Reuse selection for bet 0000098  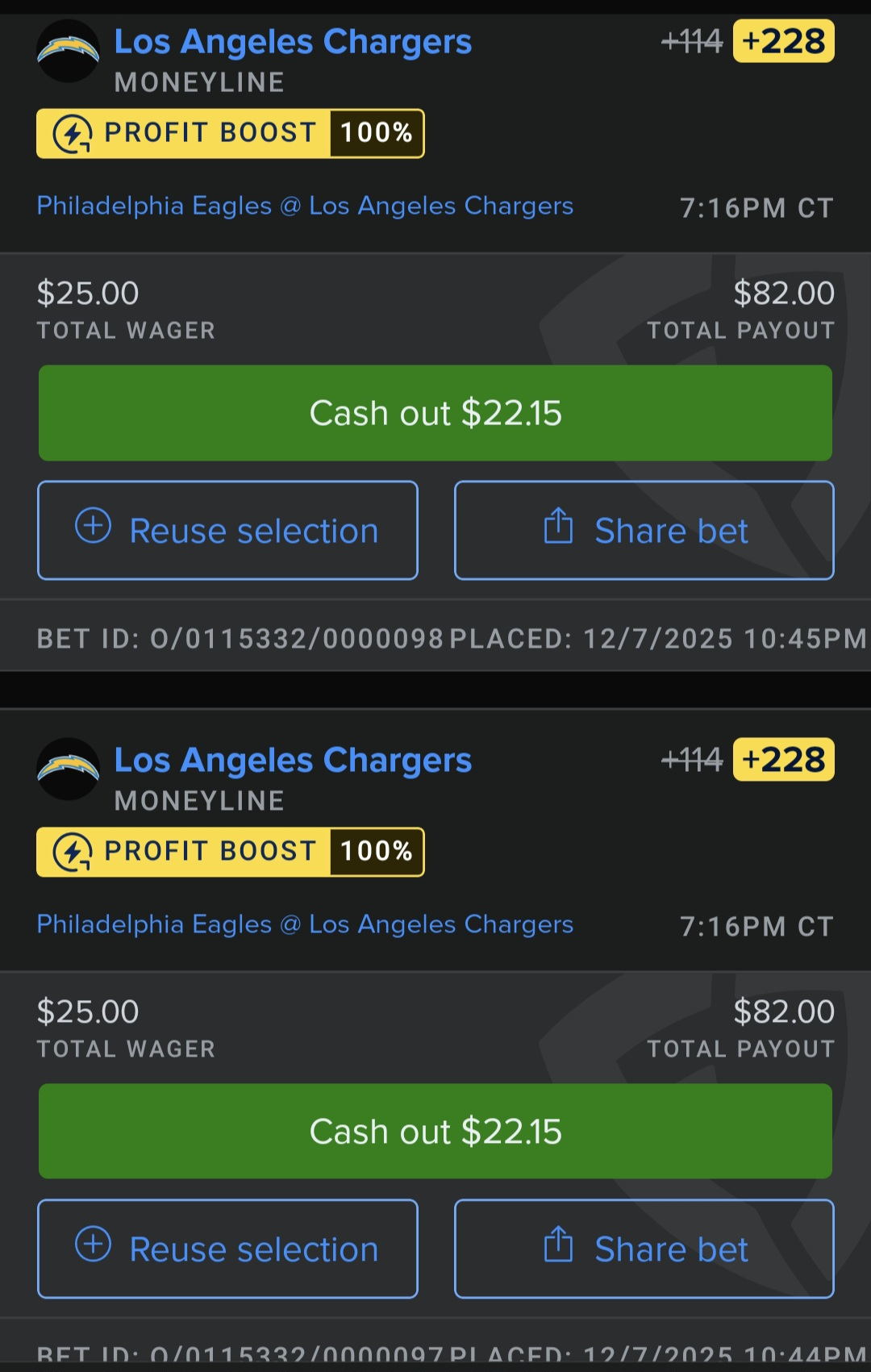[x=227, y=531]
